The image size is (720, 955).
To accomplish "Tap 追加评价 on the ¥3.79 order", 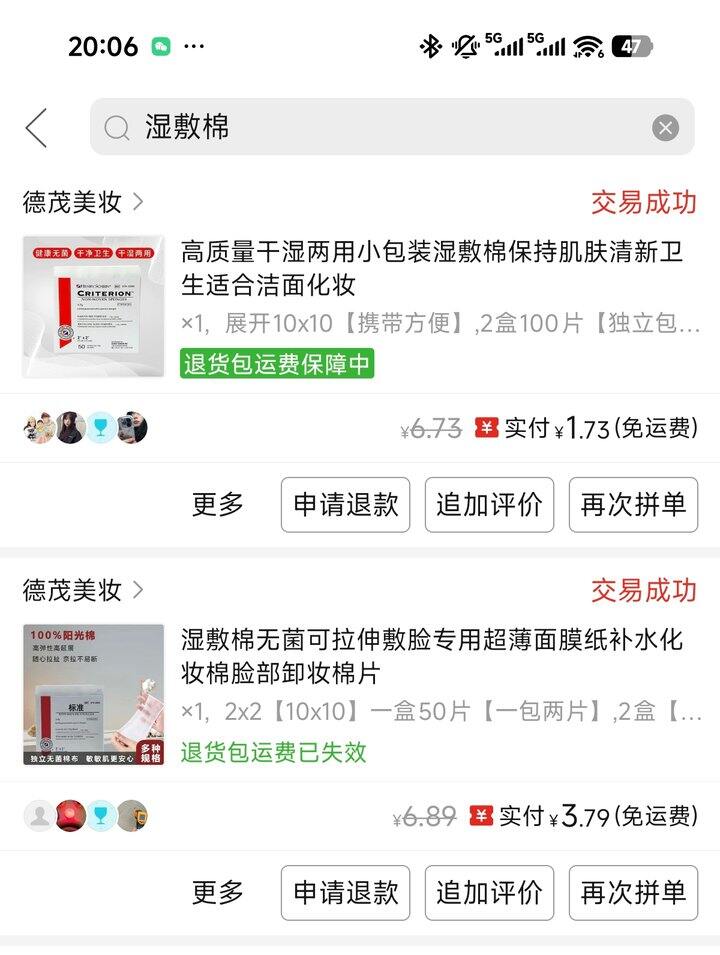I will tap(489, 892).
